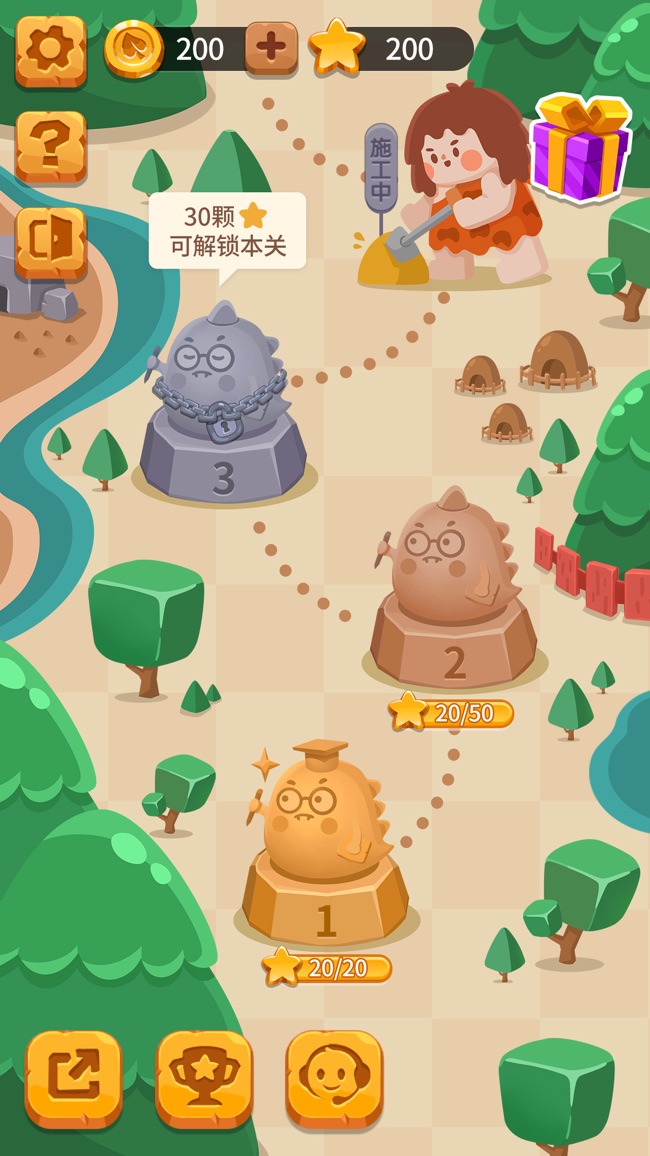This screenshot has height=1156, width=650.
Task: Tap the book icon button
Action: [50, 242]
